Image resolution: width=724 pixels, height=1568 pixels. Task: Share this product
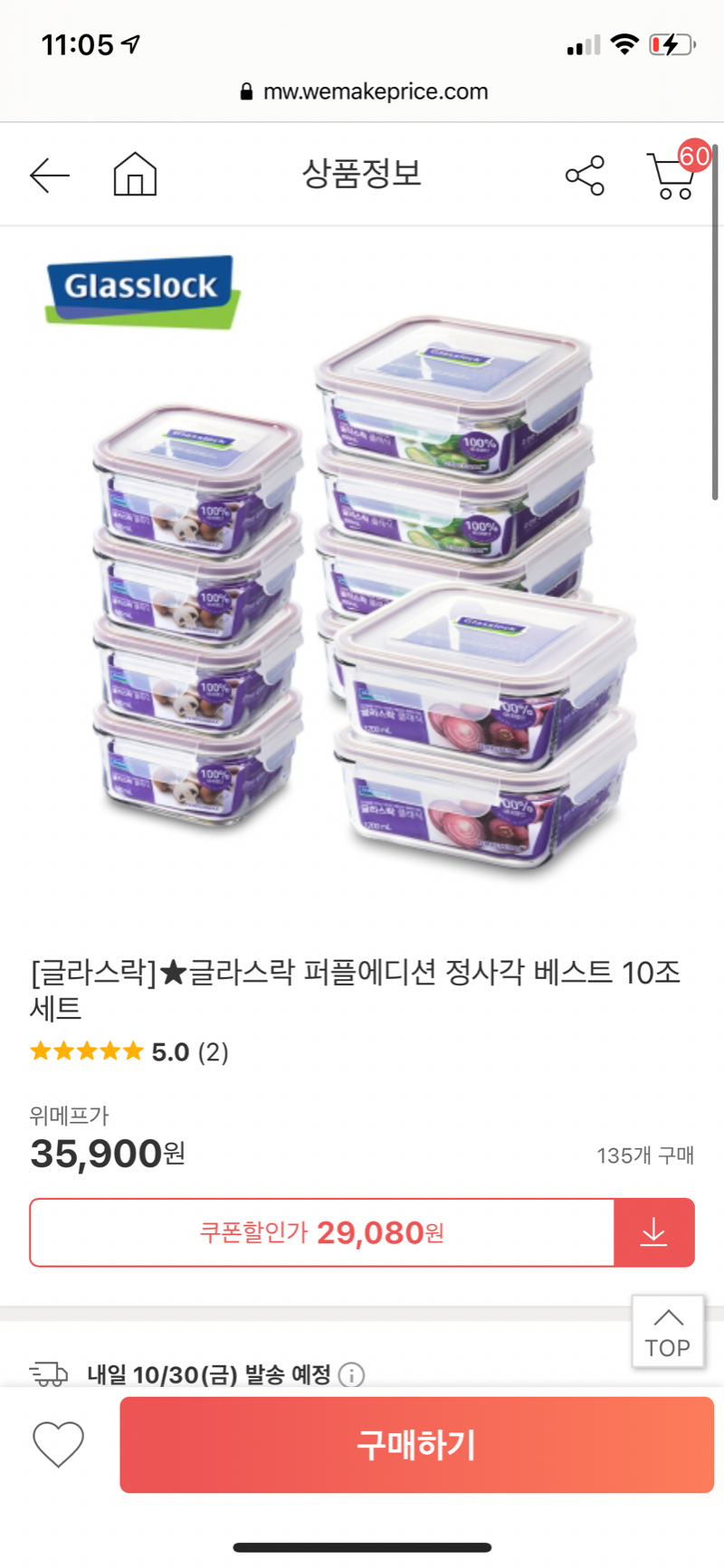point(585,175)
